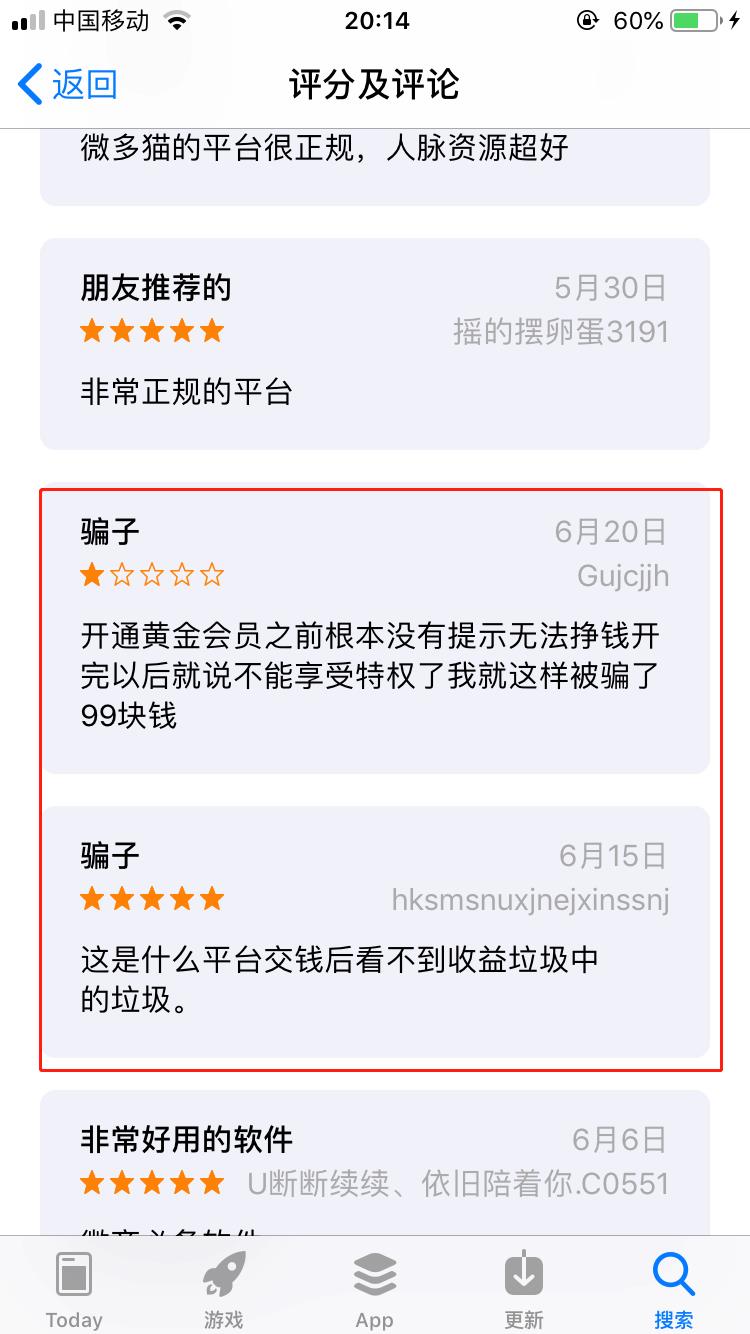
Task: Switch to the Today tab
Action: coord(74,1289)
